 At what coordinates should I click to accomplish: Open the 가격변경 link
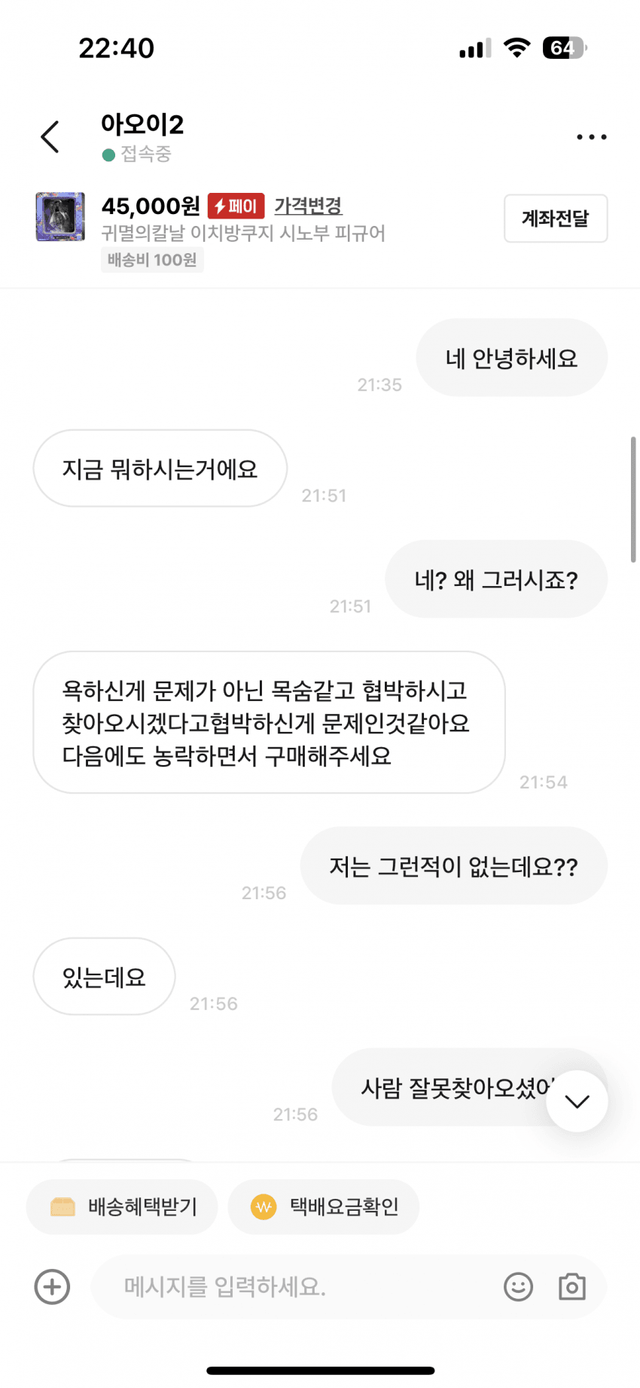click(308, 206)
